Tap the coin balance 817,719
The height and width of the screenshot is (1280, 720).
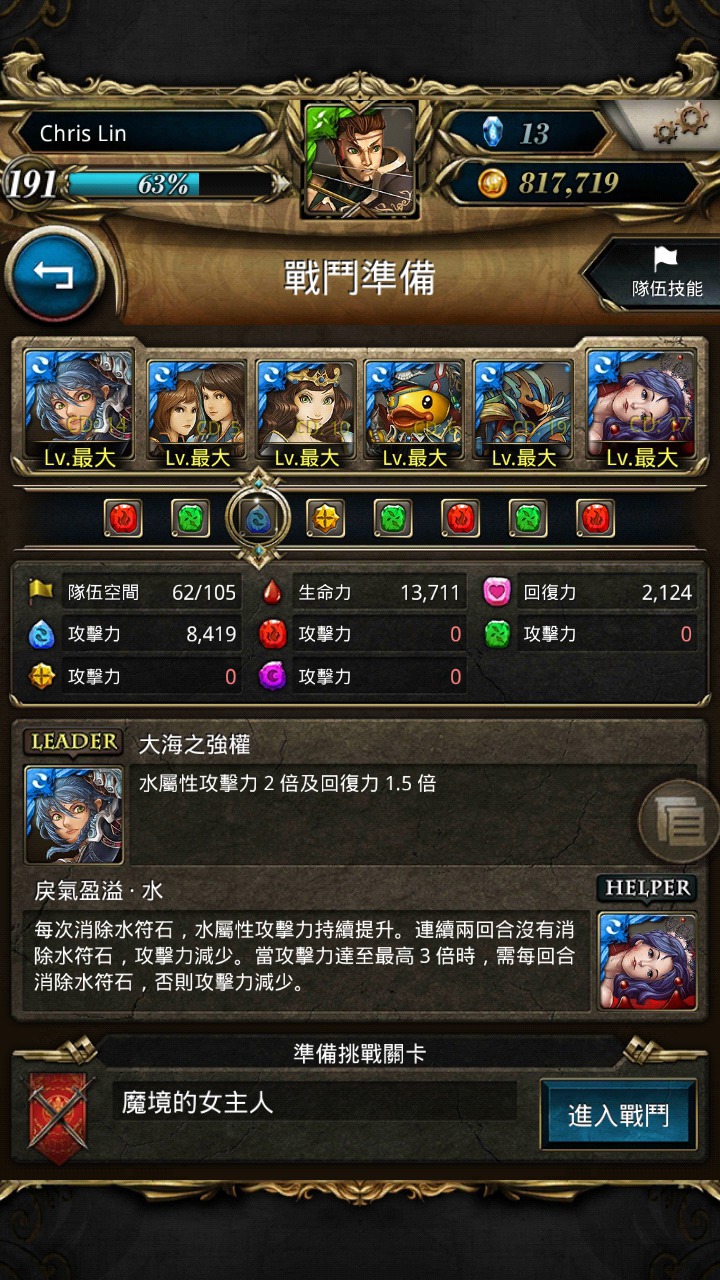pyautogui.click(x=570, y=182)
